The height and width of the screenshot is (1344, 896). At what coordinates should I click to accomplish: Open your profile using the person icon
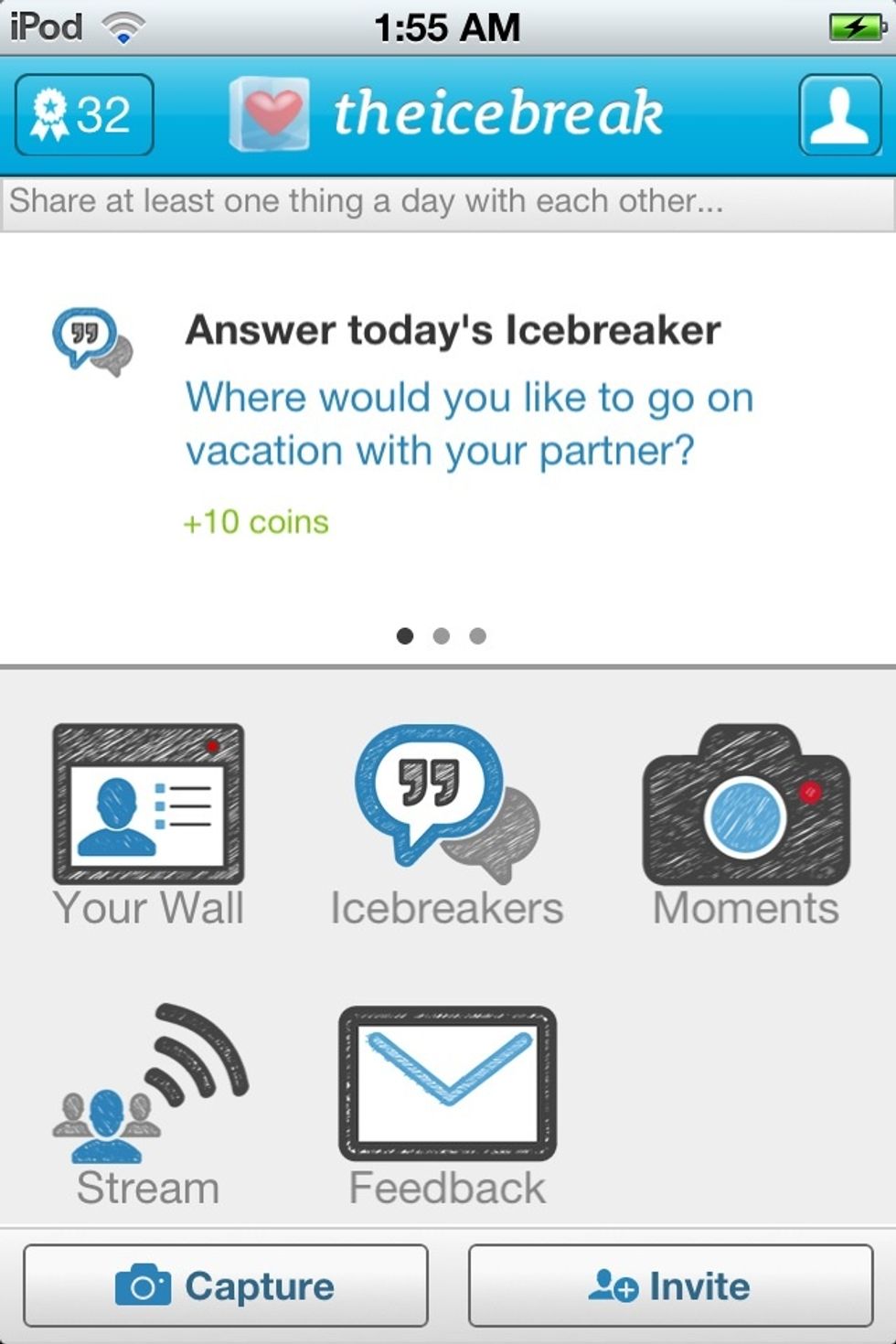point(838,113)
